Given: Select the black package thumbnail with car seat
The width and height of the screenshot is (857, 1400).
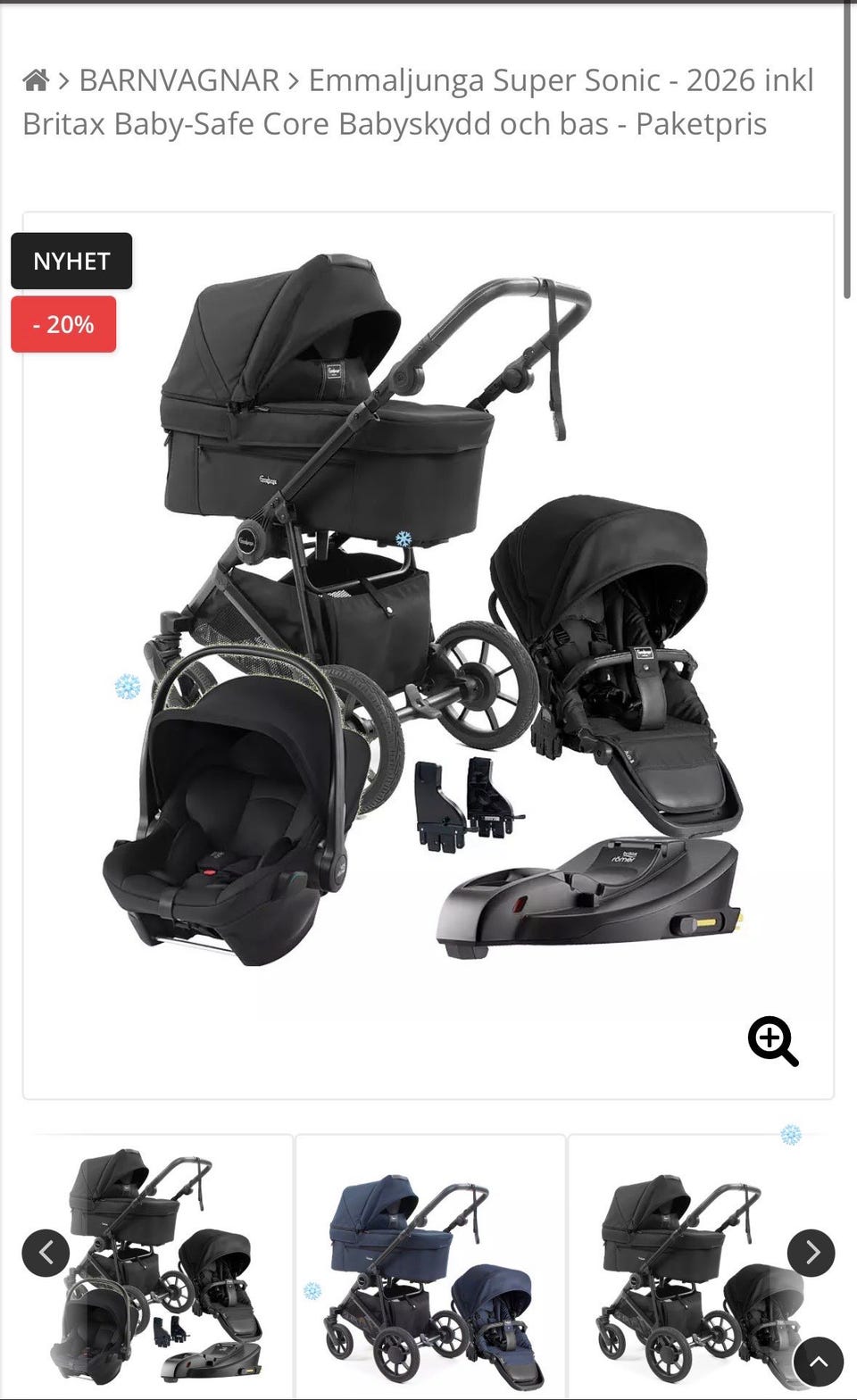Looking at the screenshot, I should coord(158,1263).
